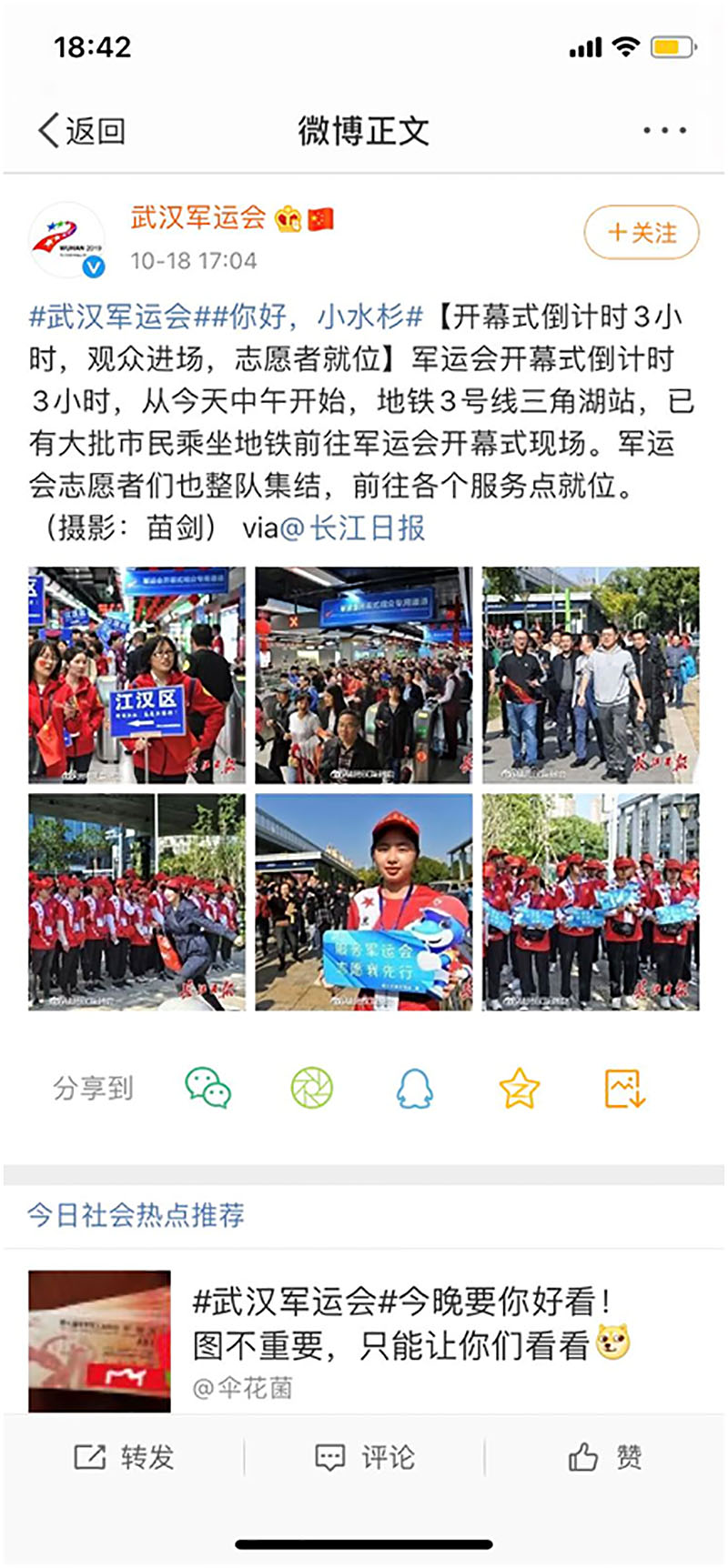Go back via 返回
The height and width of the screenshot is (1568, 728).
80,131
